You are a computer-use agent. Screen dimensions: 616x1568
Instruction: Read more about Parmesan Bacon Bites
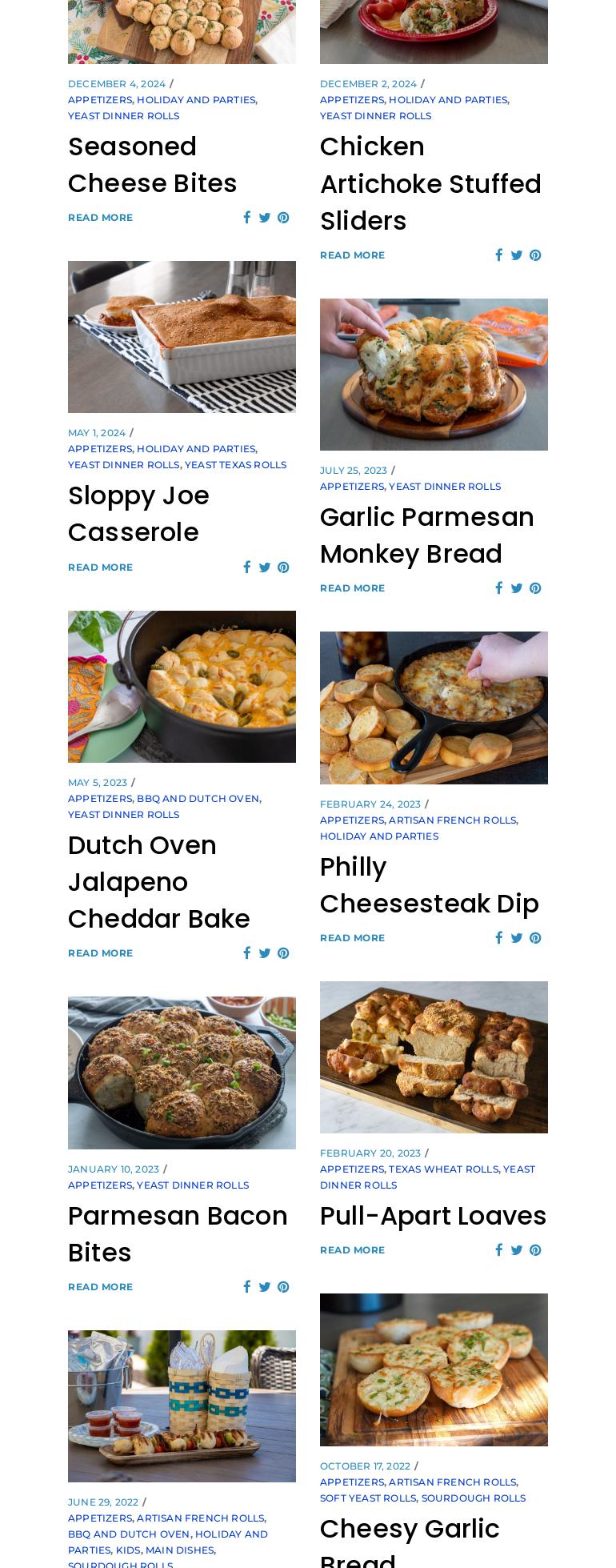[100, 1287]
